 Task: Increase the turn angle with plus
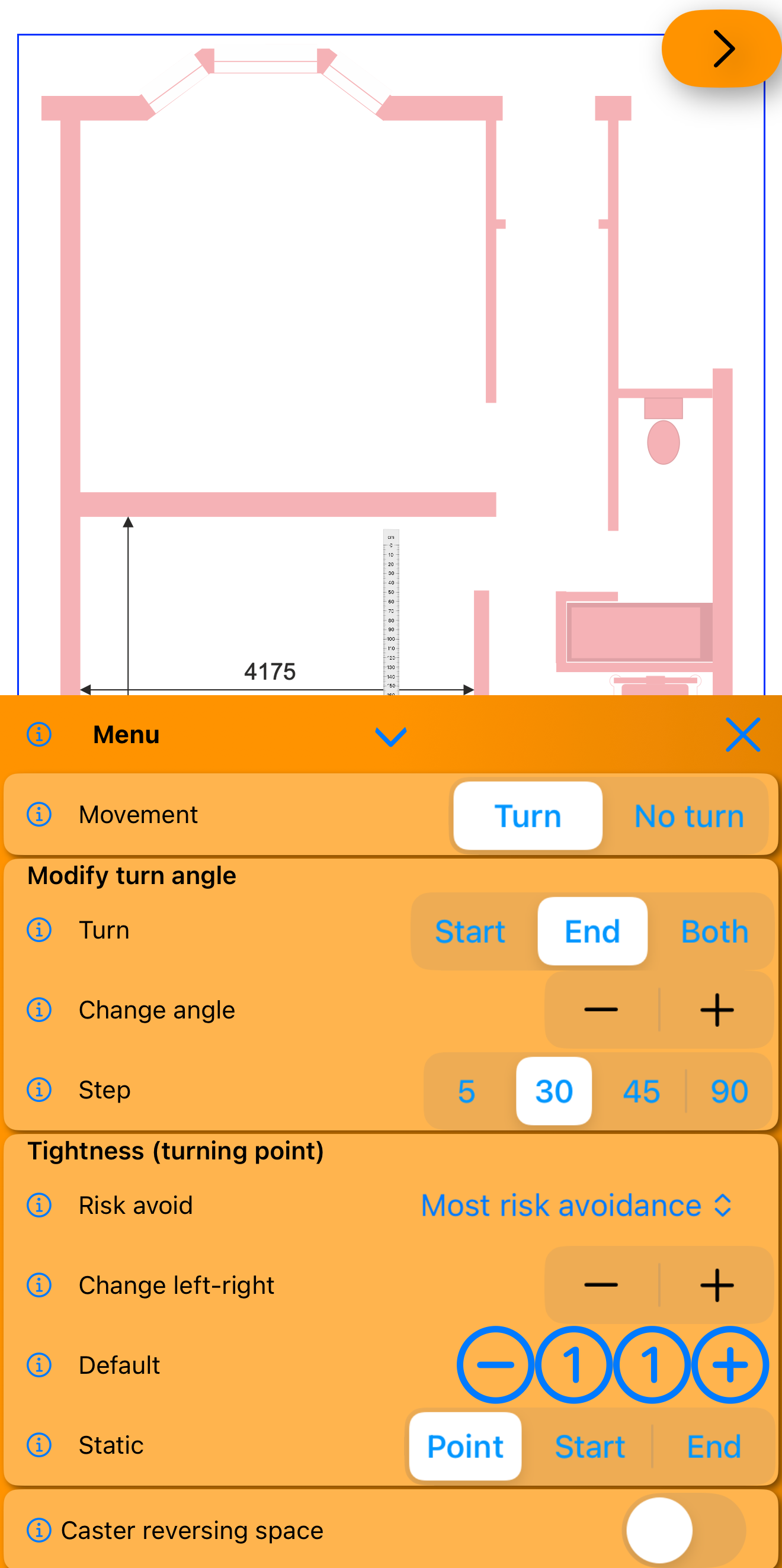coord(716,1010)
